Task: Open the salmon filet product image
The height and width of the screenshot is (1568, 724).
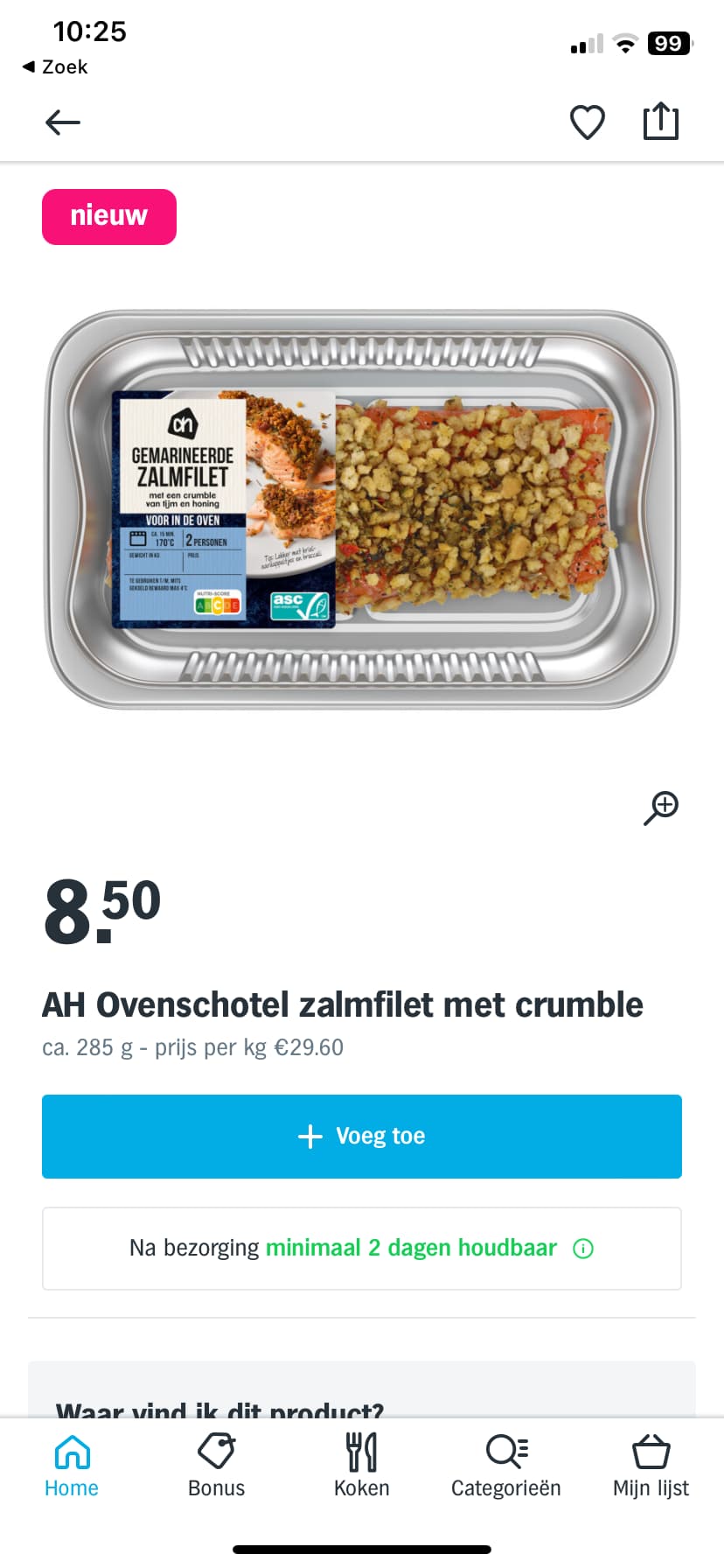Action: [362, 509]
